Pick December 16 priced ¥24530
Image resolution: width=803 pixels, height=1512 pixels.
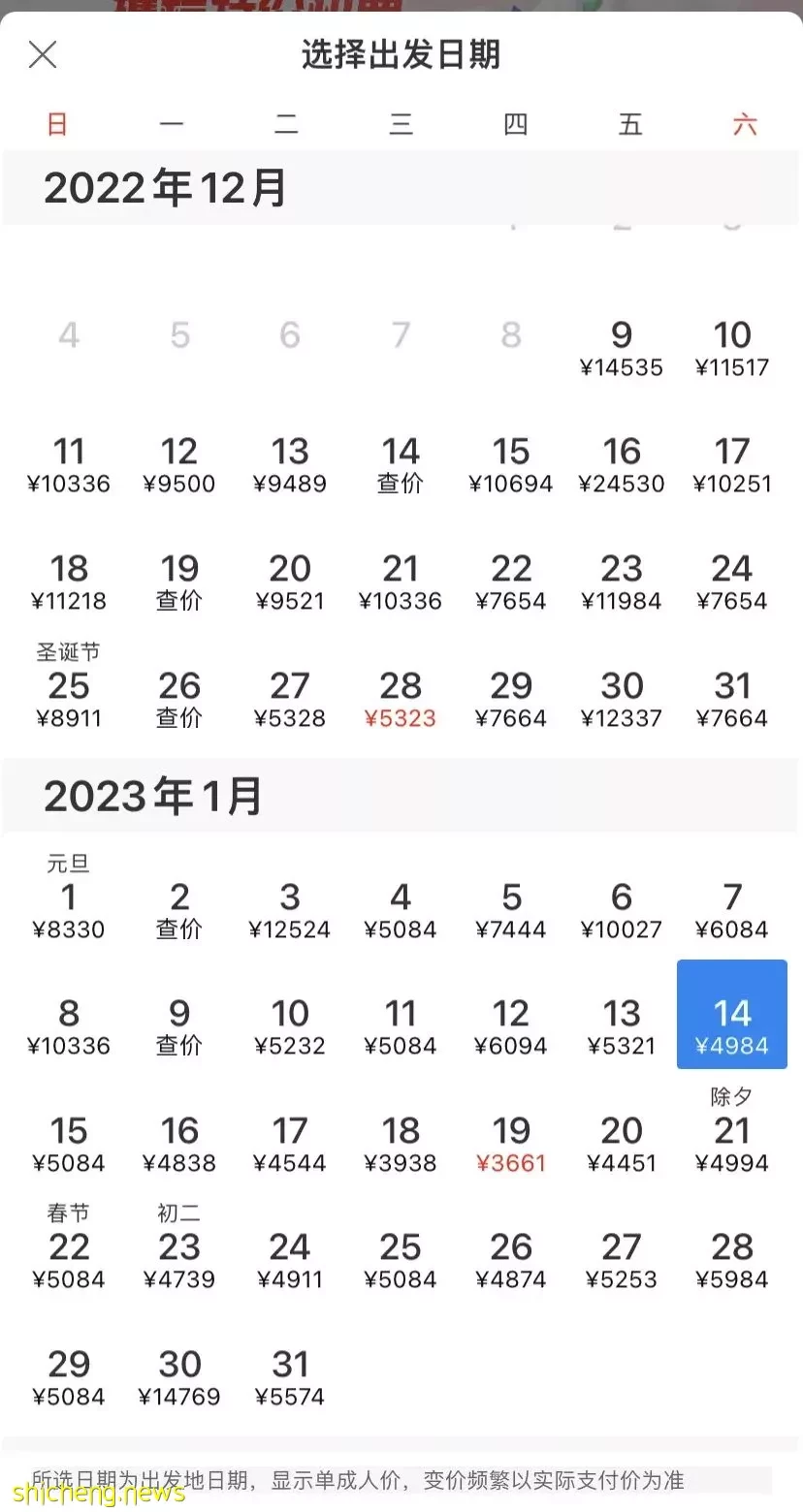(622, 466)
